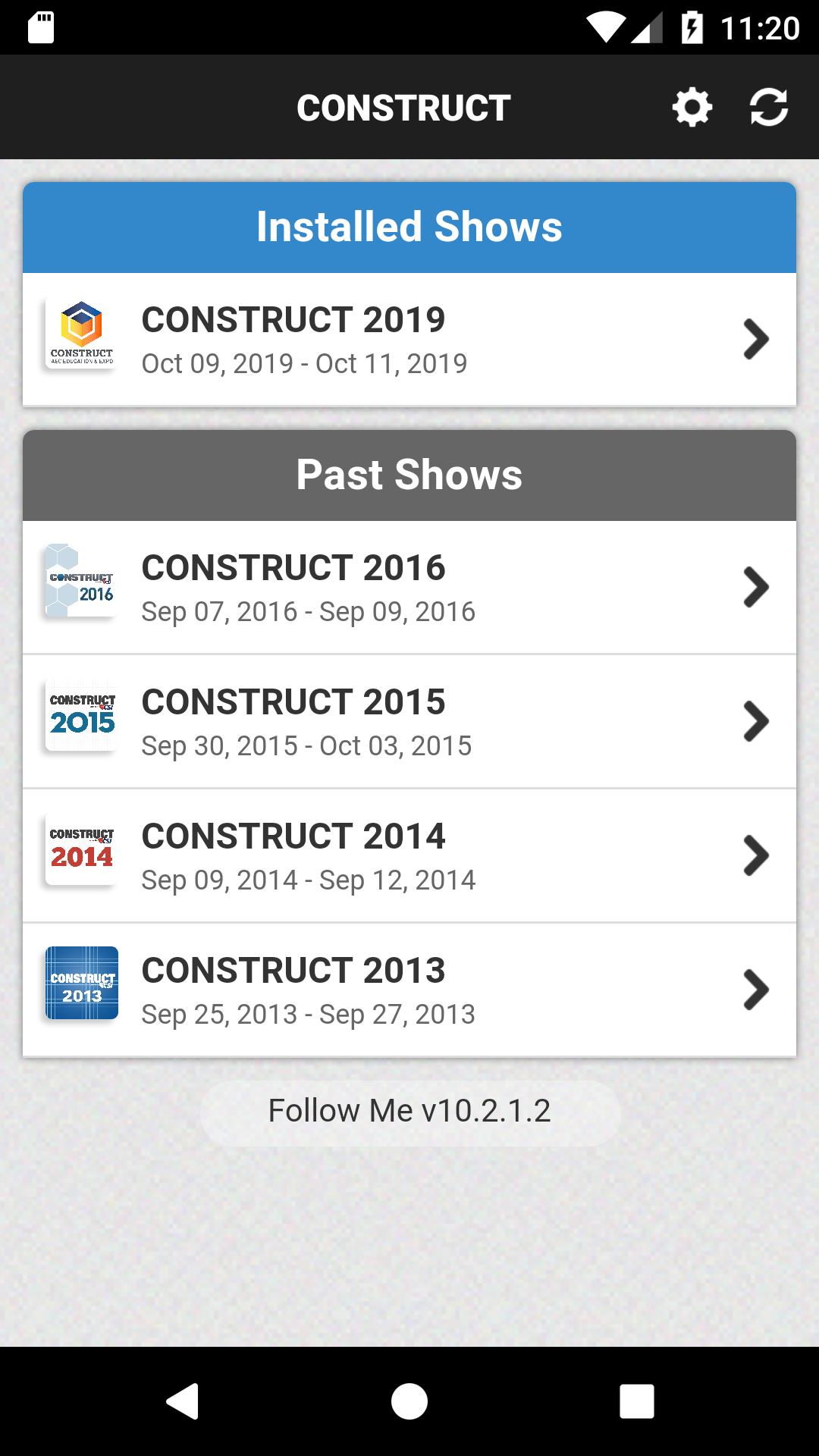This screenshot has width=819, height=1456.
Task: Choose CONSTRUCT 2013 from past shows
Action: click(409, 990)
